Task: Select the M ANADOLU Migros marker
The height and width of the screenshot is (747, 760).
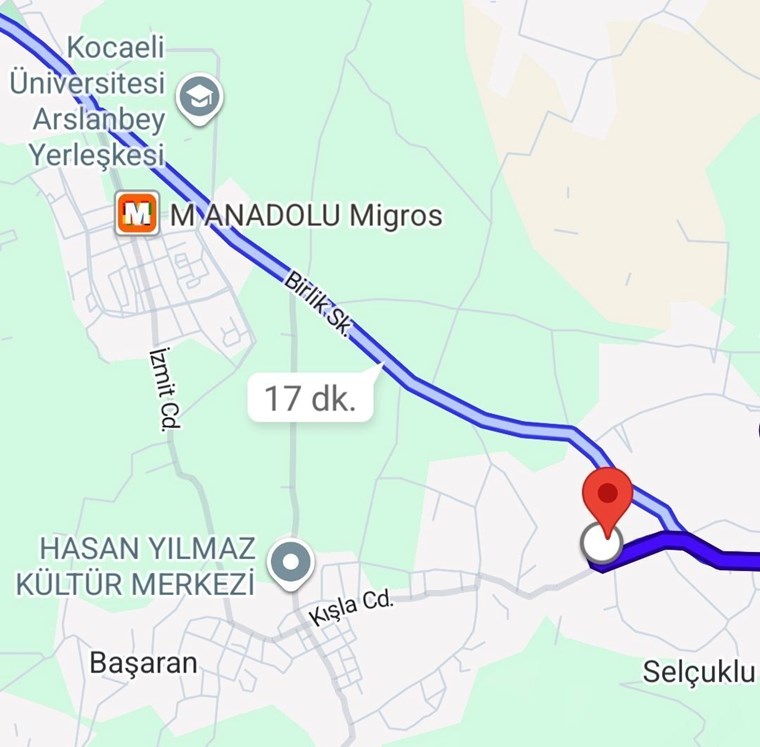Action: pos(137,214)
